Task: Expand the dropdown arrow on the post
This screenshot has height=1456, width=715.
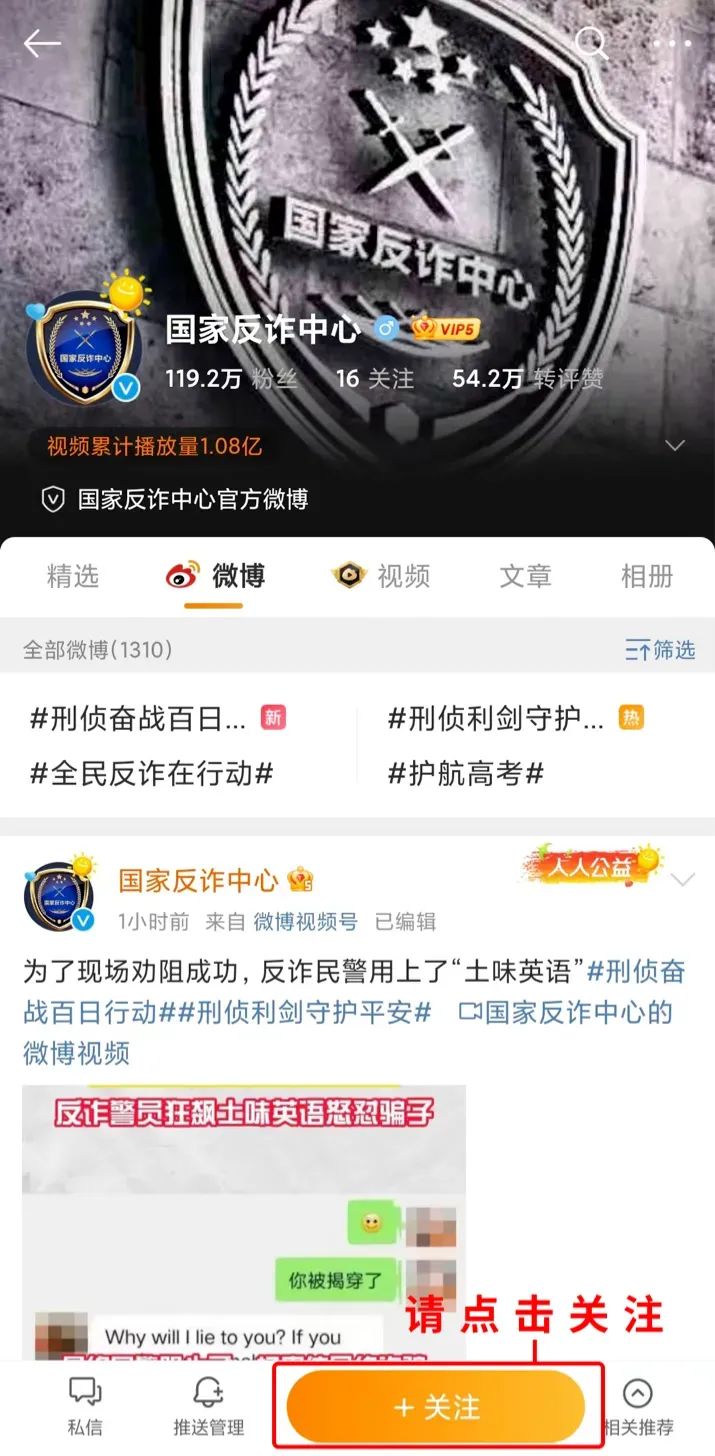Action: point(683,880)
